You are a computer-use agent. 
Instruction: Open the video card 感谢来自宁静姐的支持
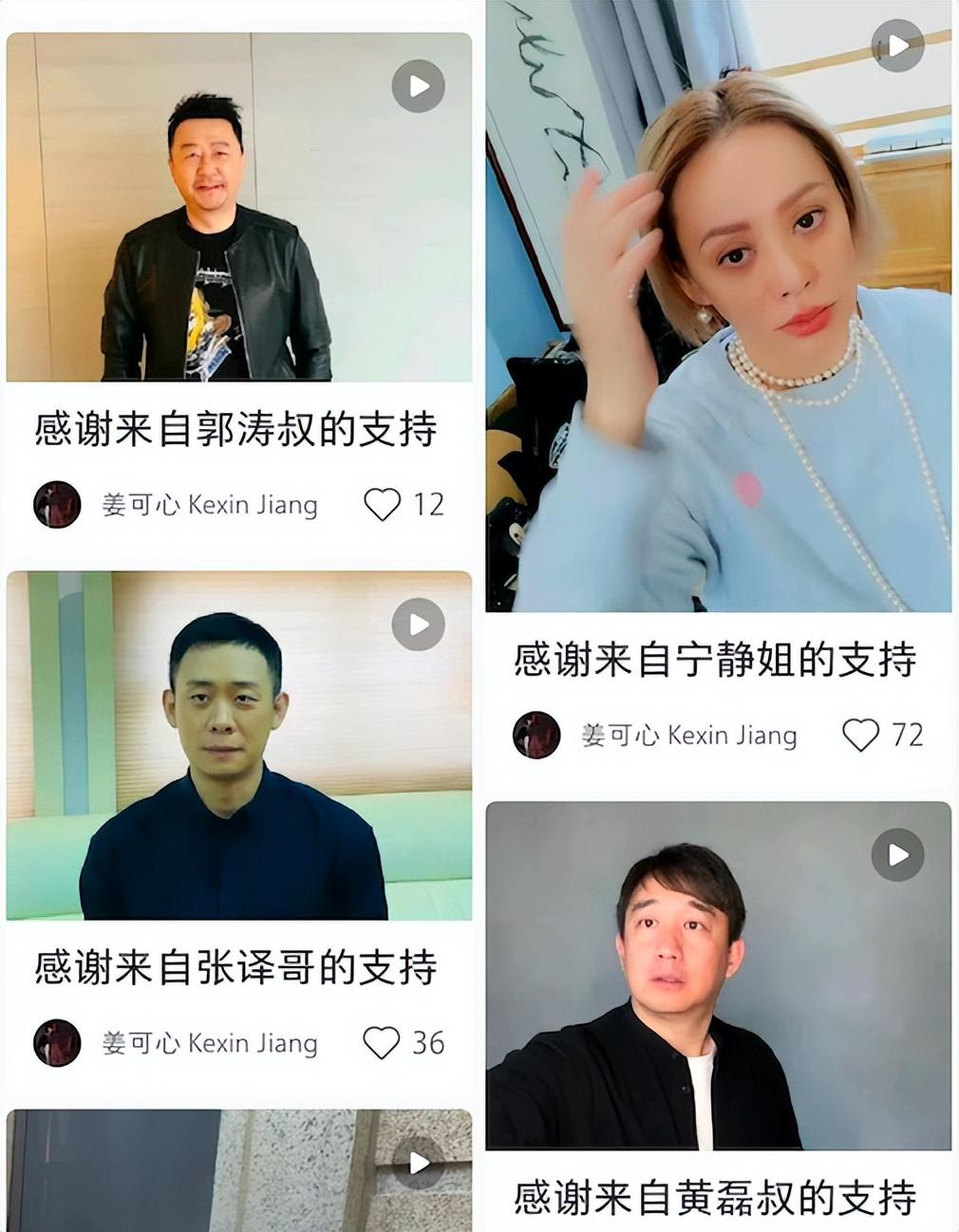pos(718,313)
